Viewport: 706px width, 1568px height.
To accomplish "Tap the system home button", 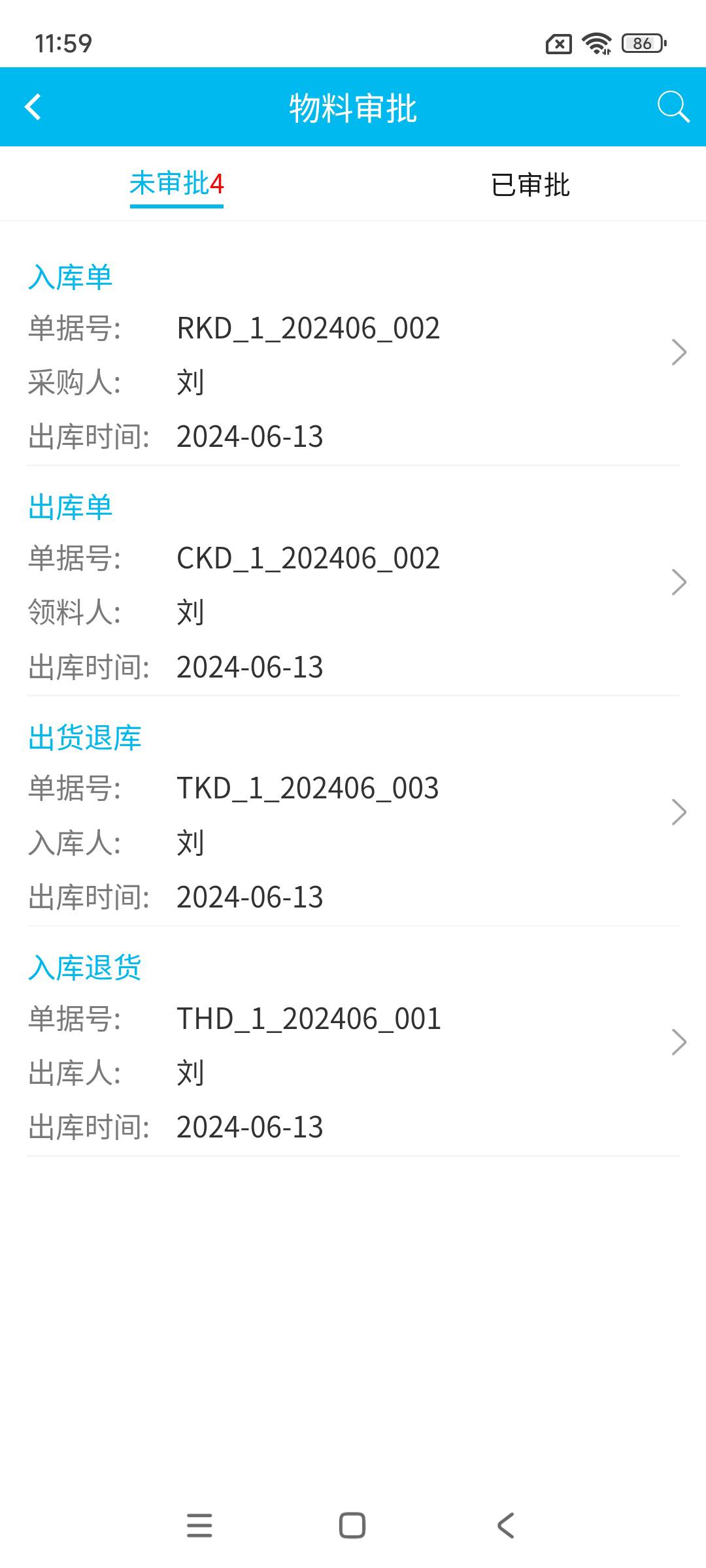I will [352, 1526].
